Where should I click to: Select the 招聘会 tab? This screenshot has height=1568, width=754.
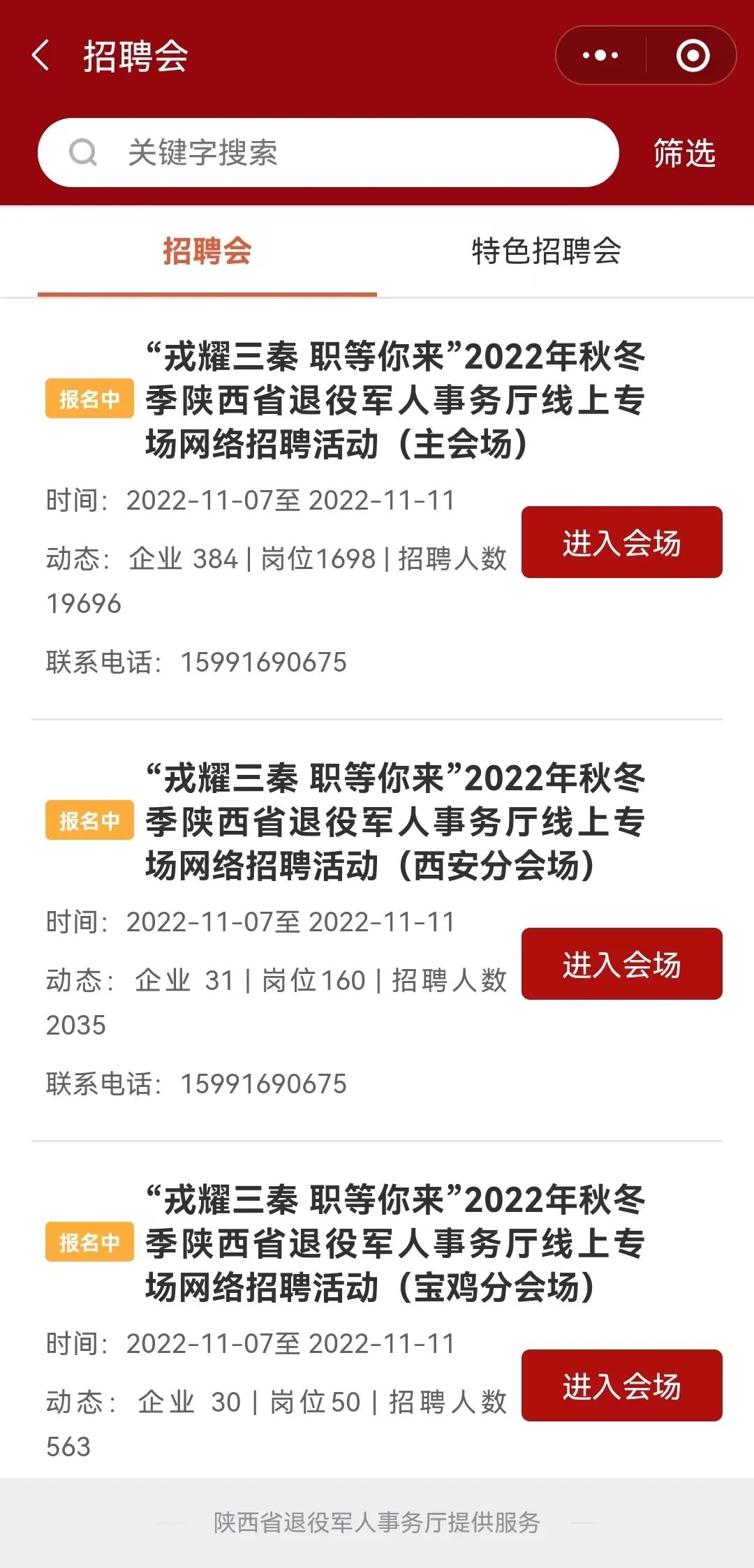(207, 251)
